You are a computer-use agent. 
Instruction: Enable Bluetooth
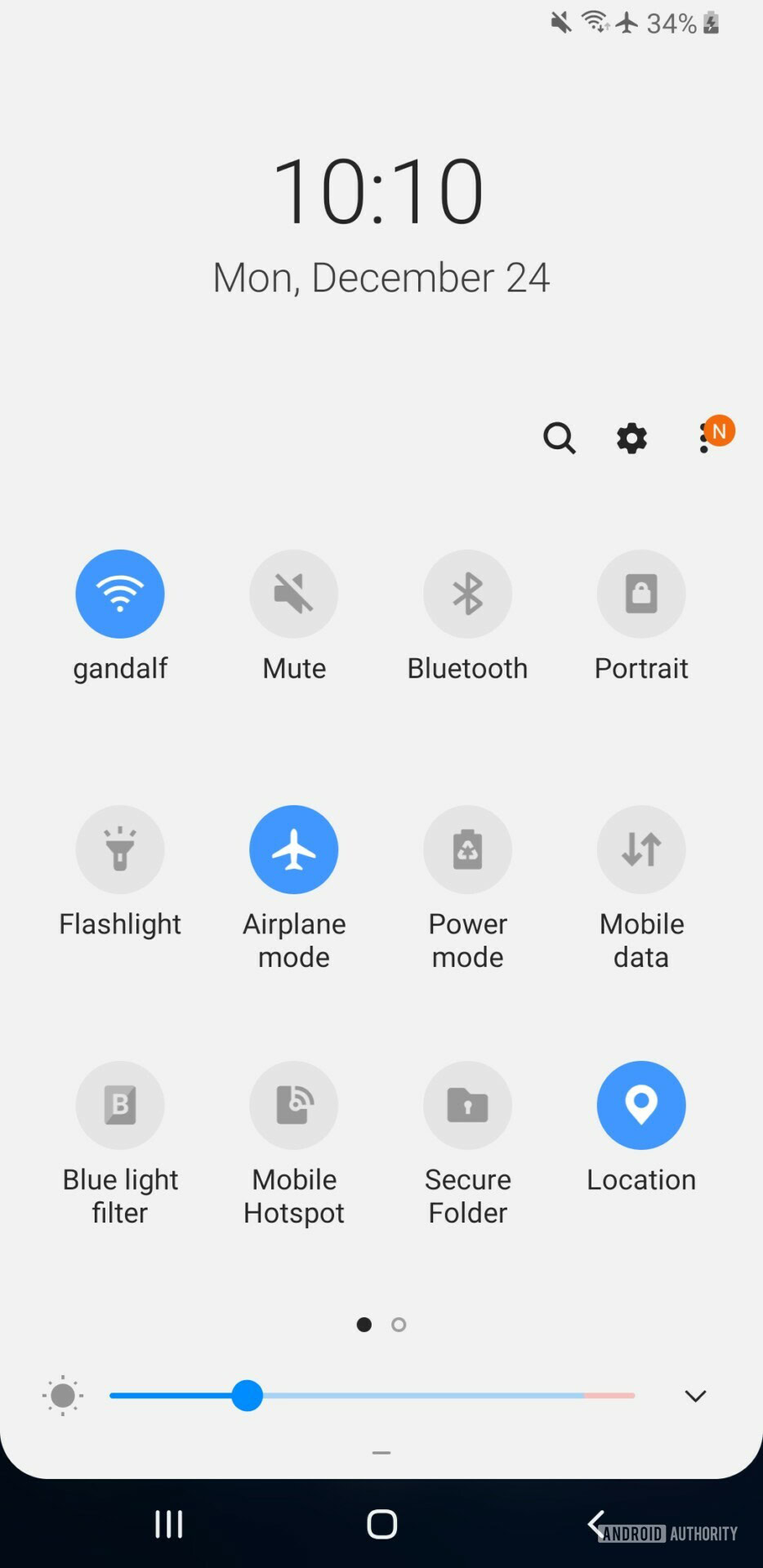[467, 594]
